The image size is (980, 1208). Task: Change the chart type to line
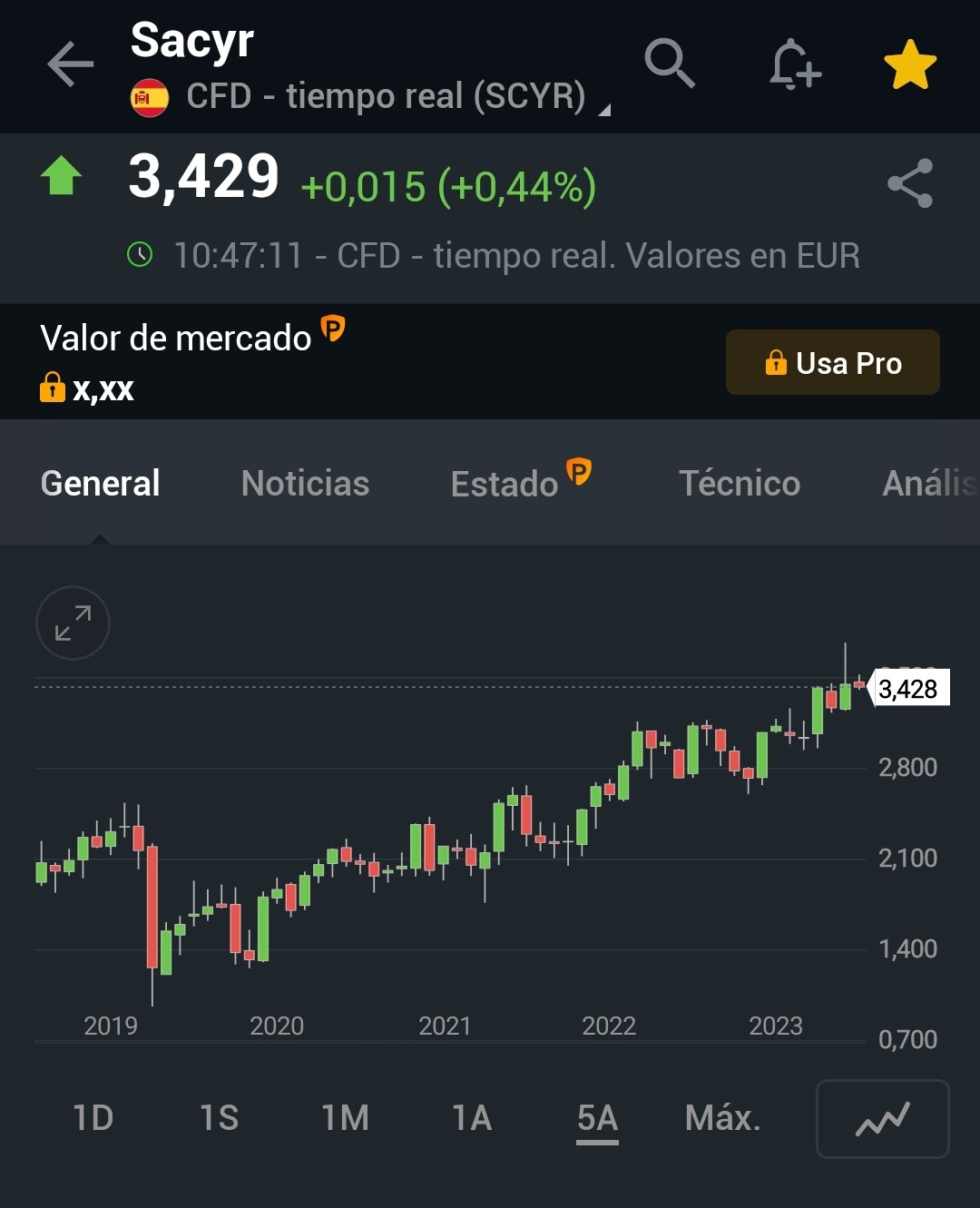pyautogui.click(x=882, y=1119)
